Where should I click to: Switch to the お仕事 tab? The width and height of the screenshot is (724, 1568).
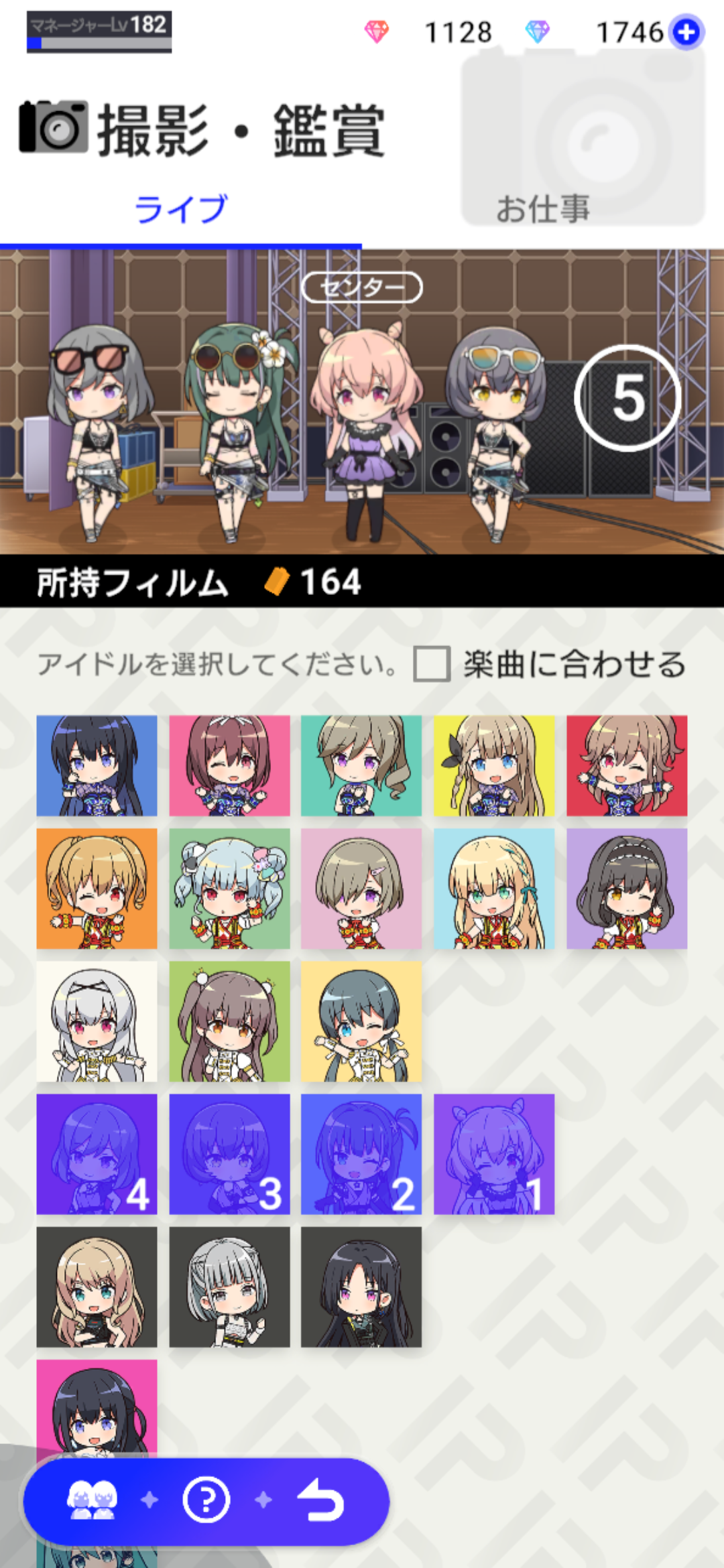tap(543, 208)
